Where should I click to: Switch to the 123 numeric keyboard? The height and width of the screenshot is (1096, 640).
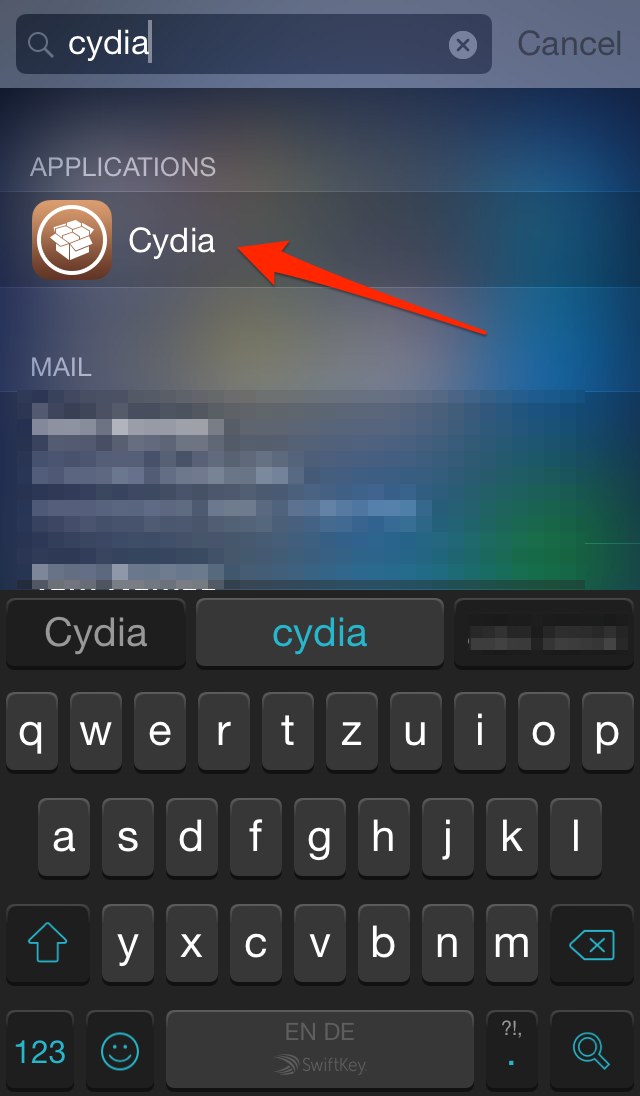(x=40, y=1051)
